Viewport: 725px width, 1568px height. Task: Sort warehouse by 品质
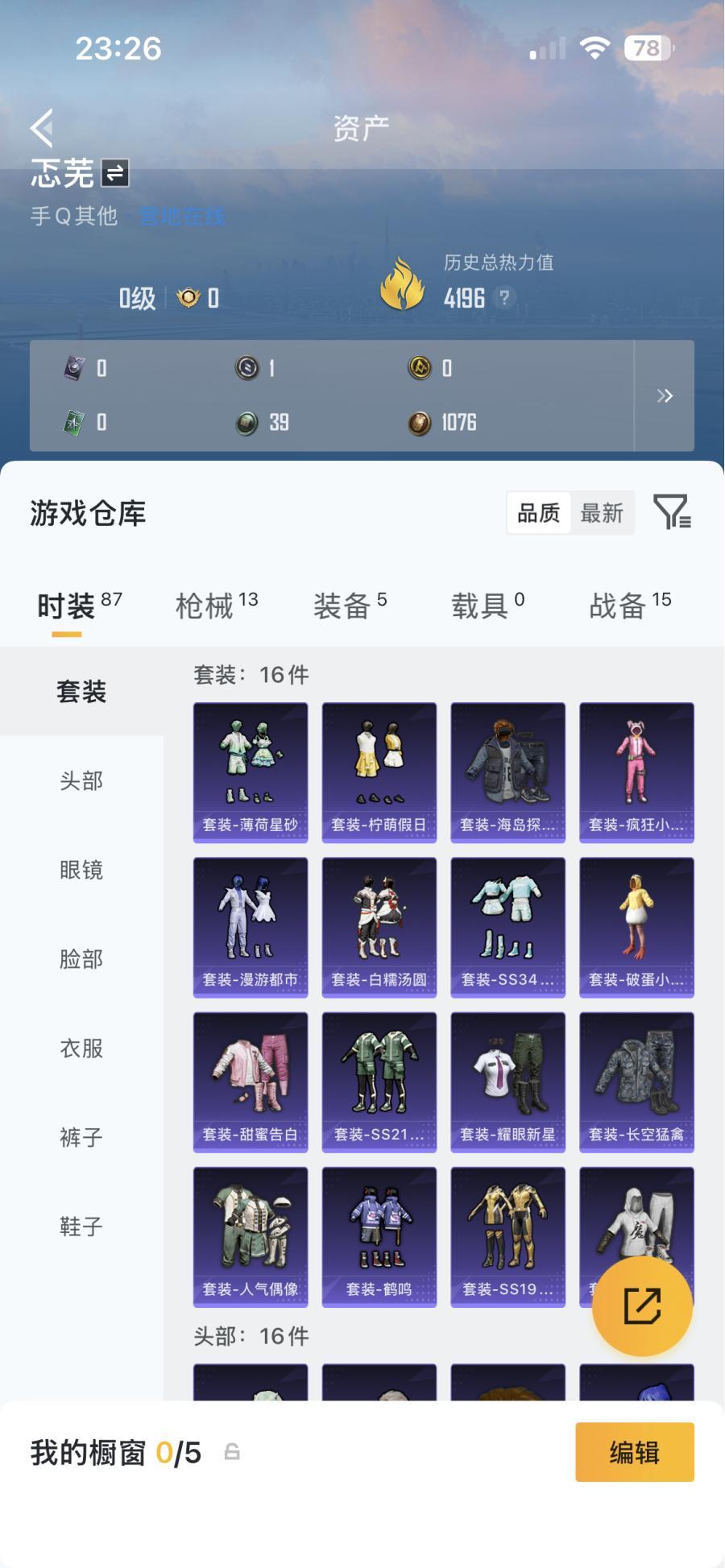(538, 513)
